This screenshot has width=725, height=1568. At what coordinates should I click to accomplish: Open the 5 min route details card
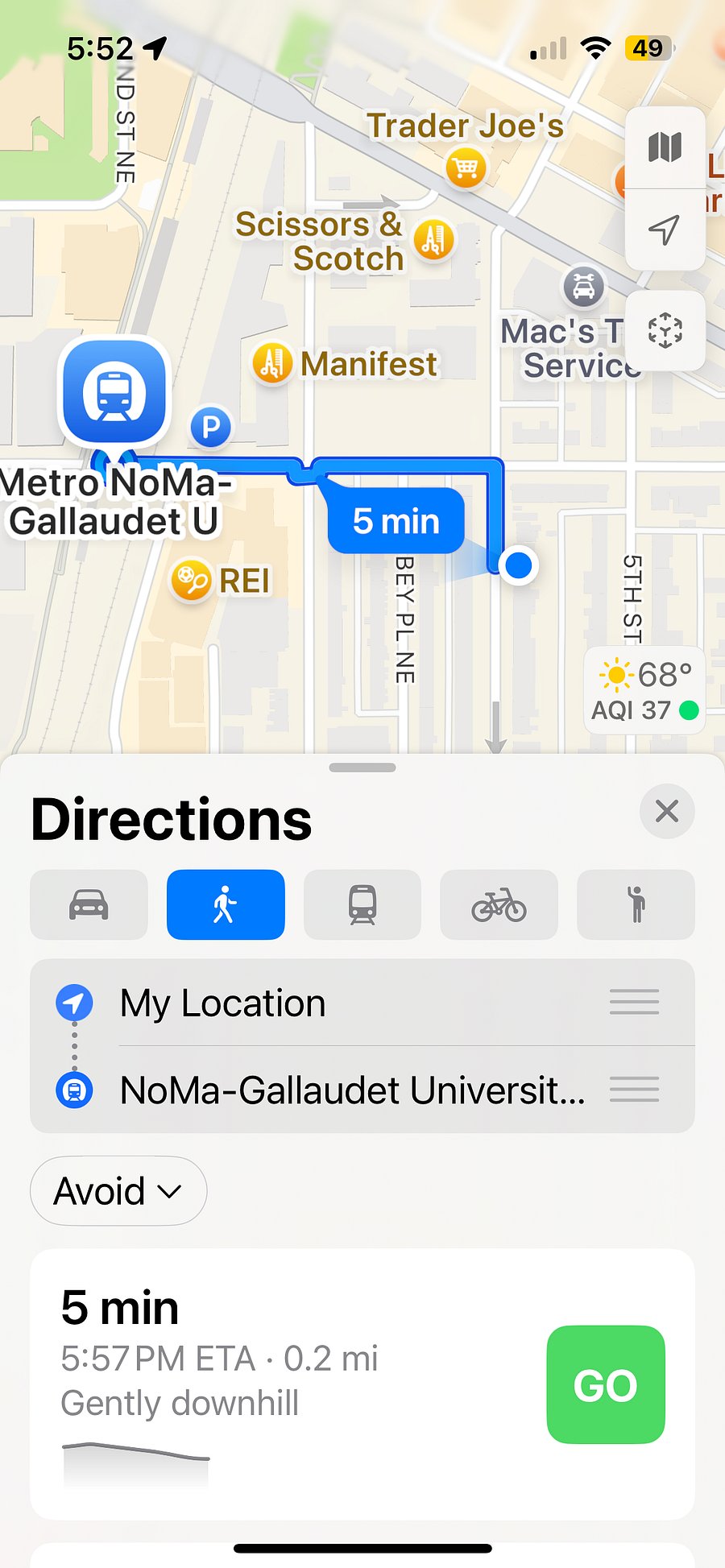362,1384
